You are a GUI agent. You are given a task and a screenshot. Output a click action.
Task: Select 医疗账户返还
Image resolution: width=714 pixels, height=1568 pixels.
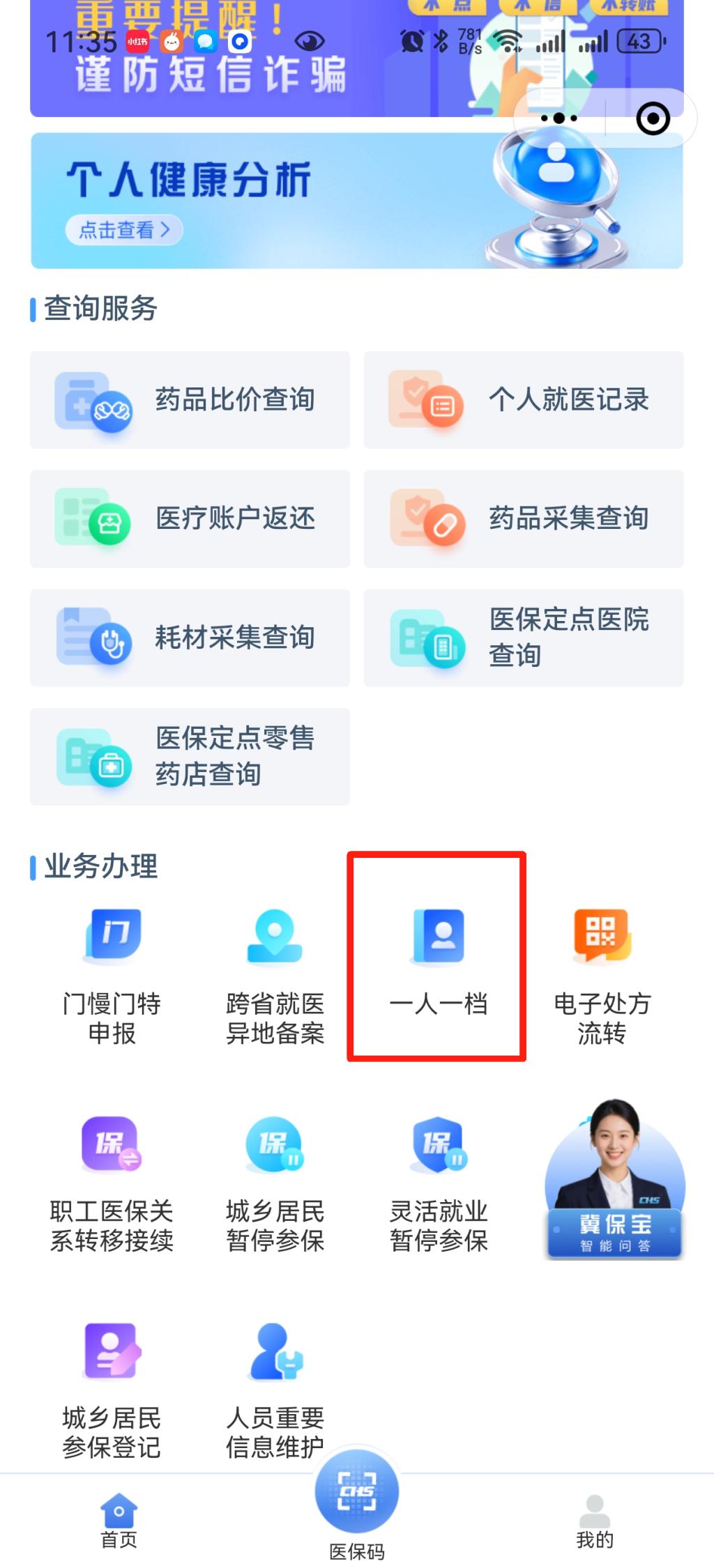(x=190, y=519)
